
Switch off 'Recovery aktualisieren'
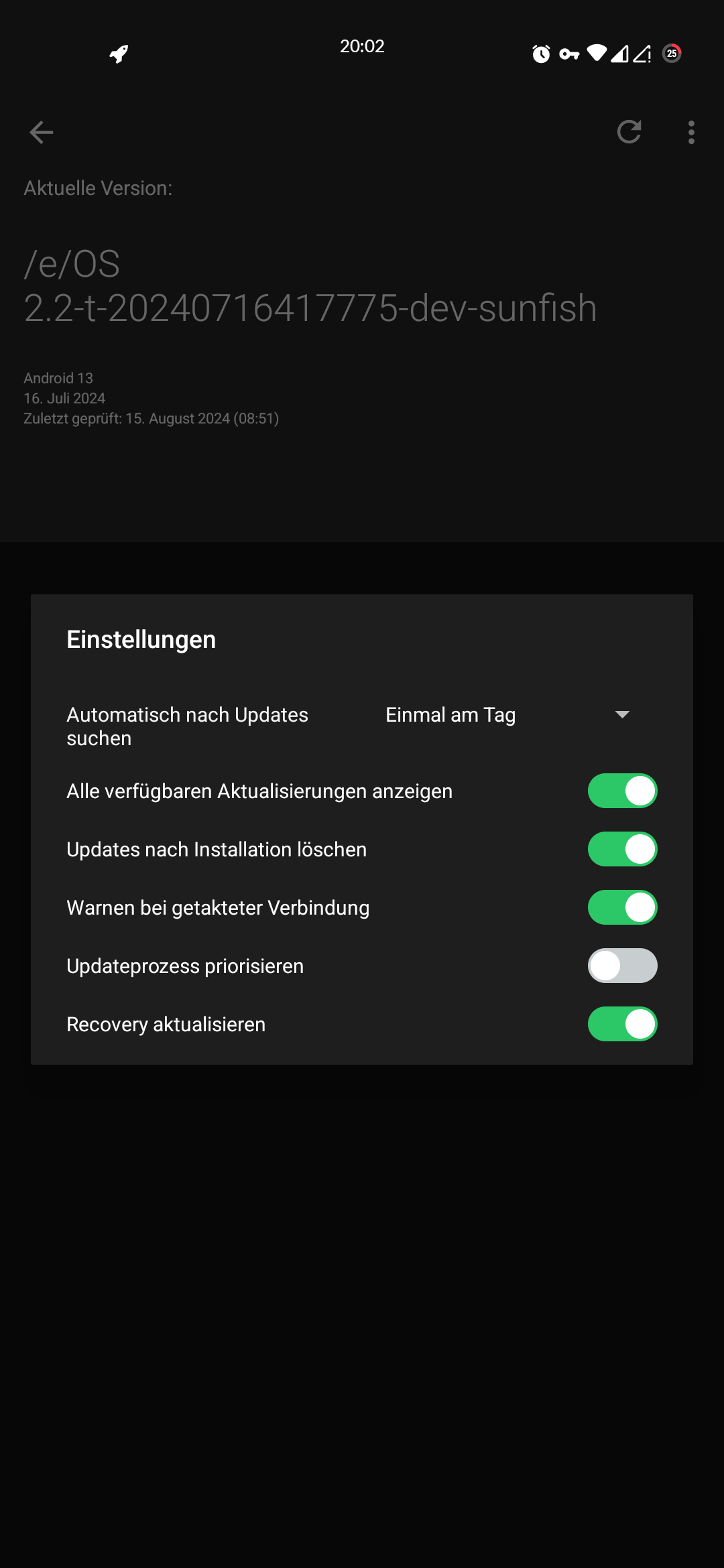622,1024
